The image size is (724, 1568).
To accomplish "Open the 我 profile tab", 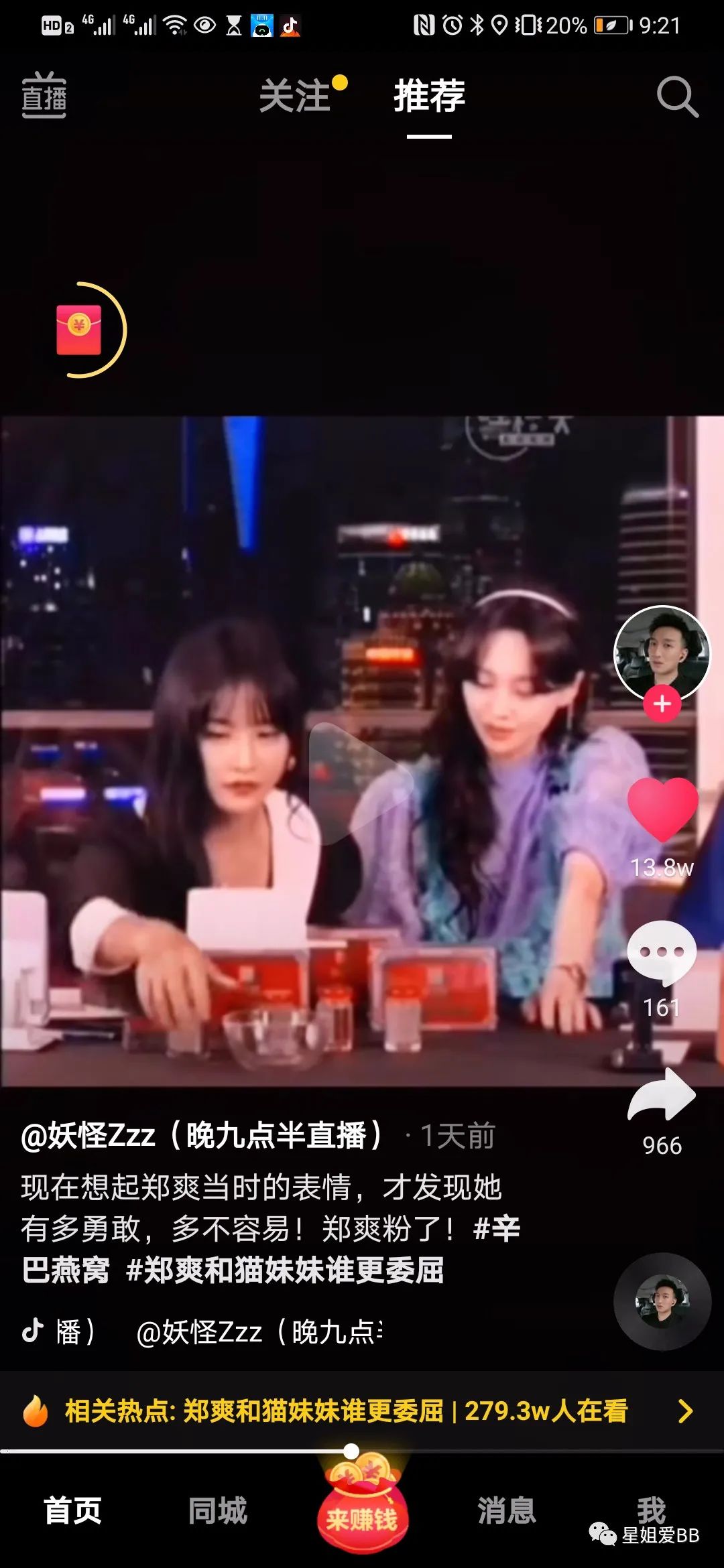I will tap(651, 1510).
